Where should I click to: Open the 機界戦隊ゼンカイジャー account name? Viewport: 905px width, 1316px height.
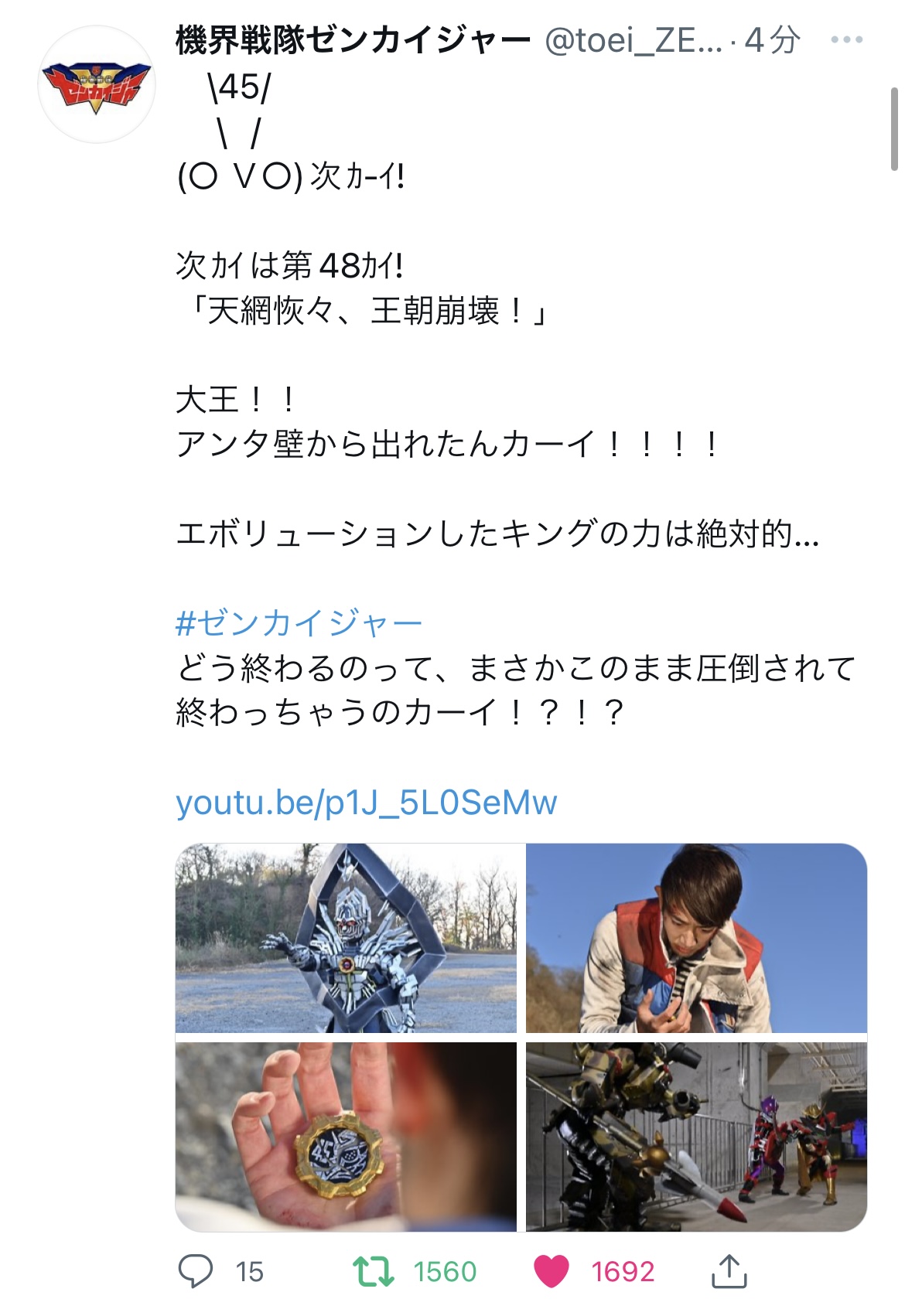pyautogui.click(x=353, y=40)
